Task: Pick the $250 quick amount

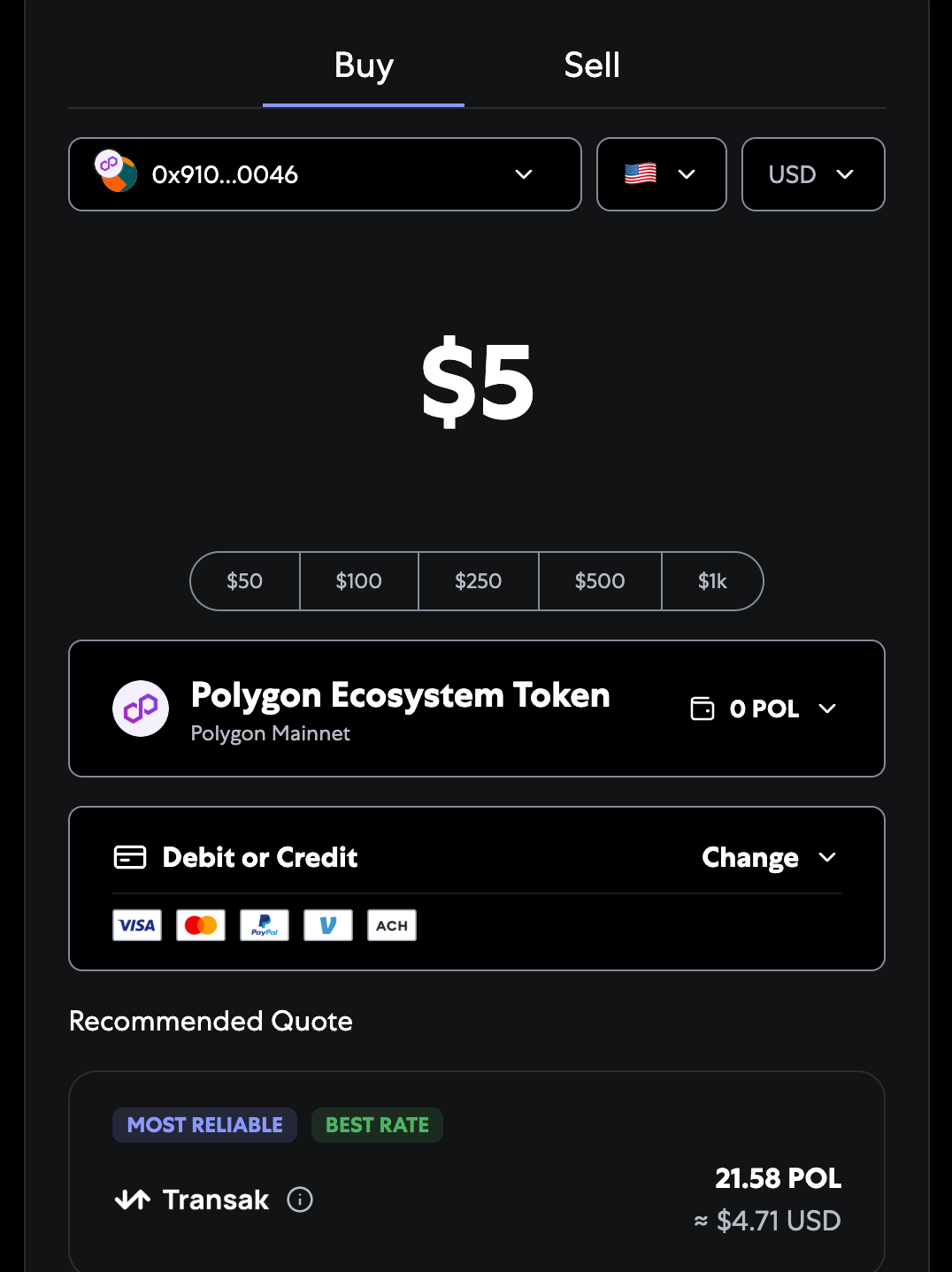Action: click(x=478, y=581)
